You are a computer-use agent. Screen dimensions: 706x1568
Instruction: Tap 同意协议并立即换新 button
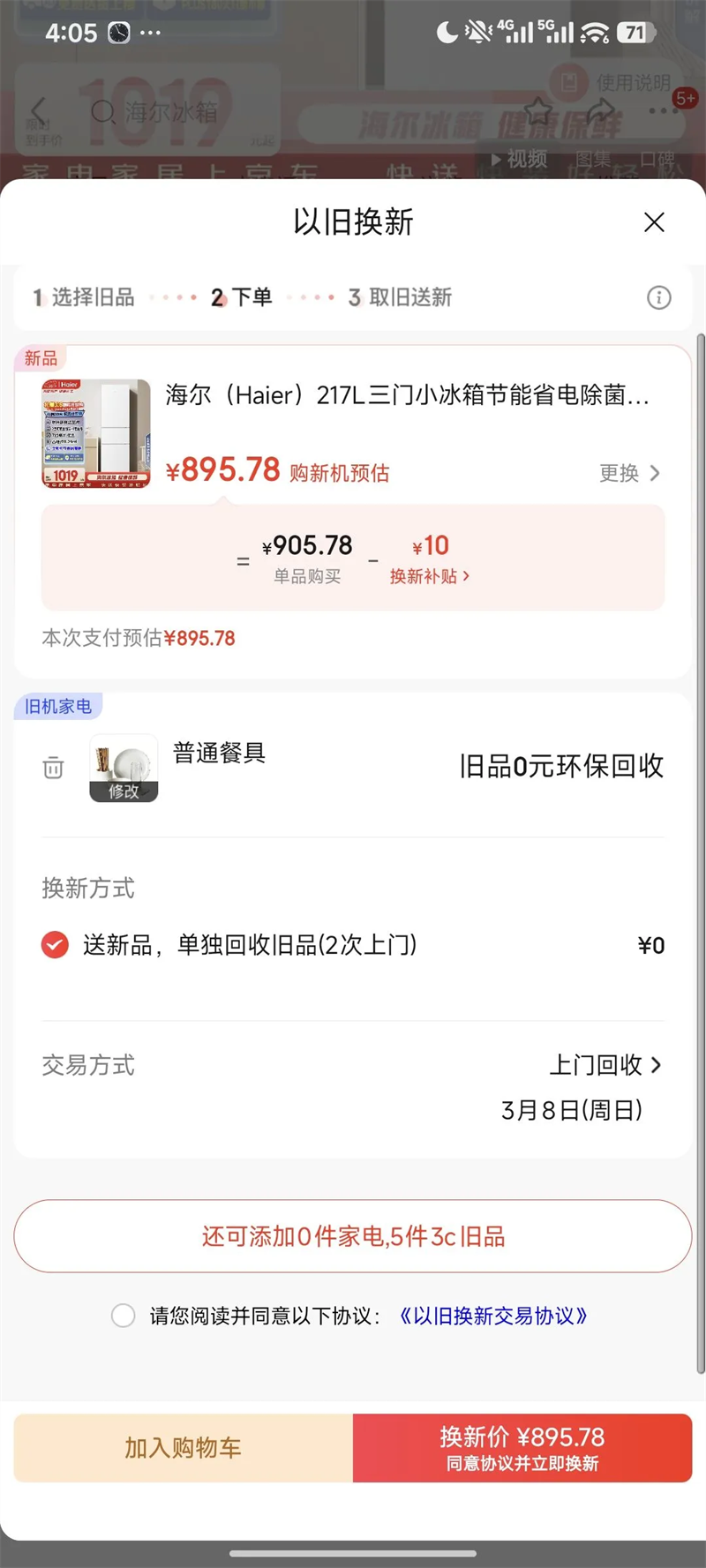[522, 1448]
